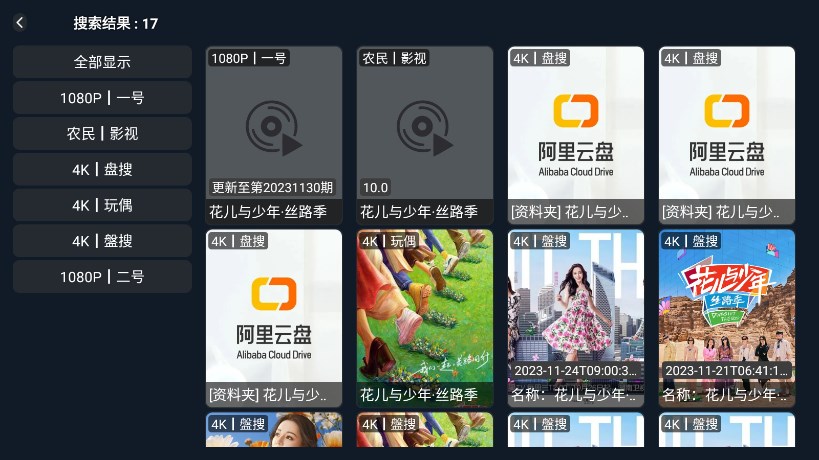Viewport: 819px width, 460px height.
Task: Open the result dated 2023-11-21T06:41
Action: 727,318
